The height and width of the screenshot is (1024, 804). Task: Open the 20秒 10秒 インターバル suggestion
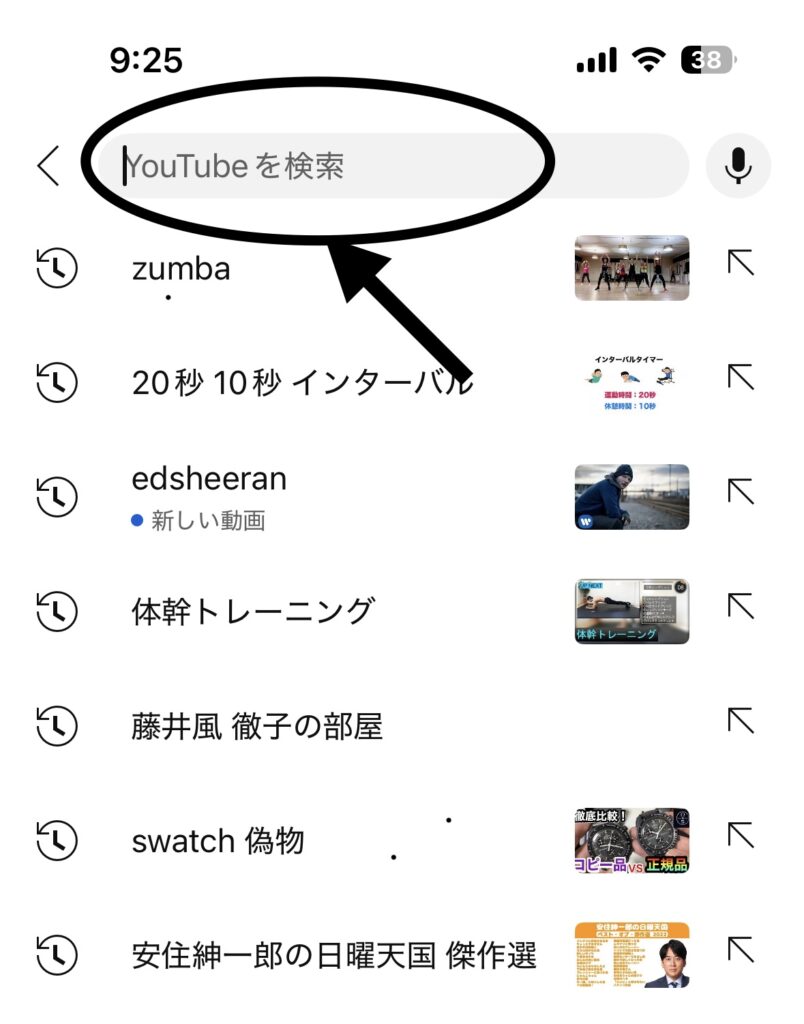coord(302,382)
